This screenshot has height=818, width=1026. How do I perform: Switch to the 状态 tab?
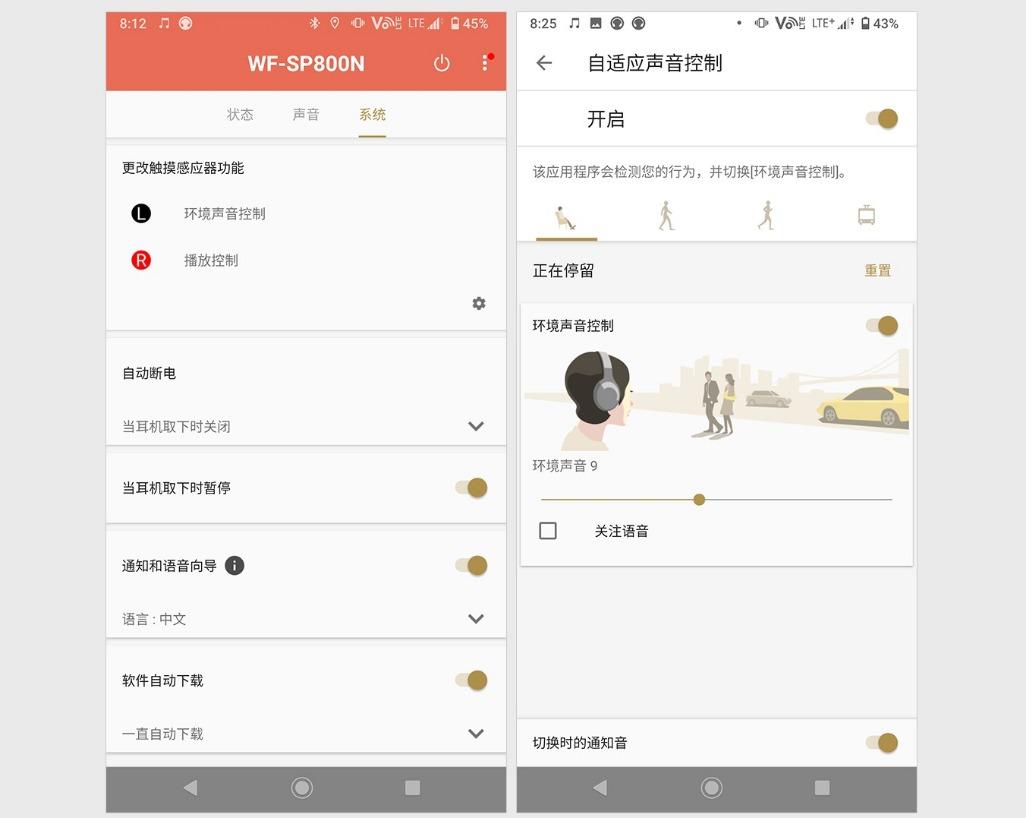coord(240,114)
